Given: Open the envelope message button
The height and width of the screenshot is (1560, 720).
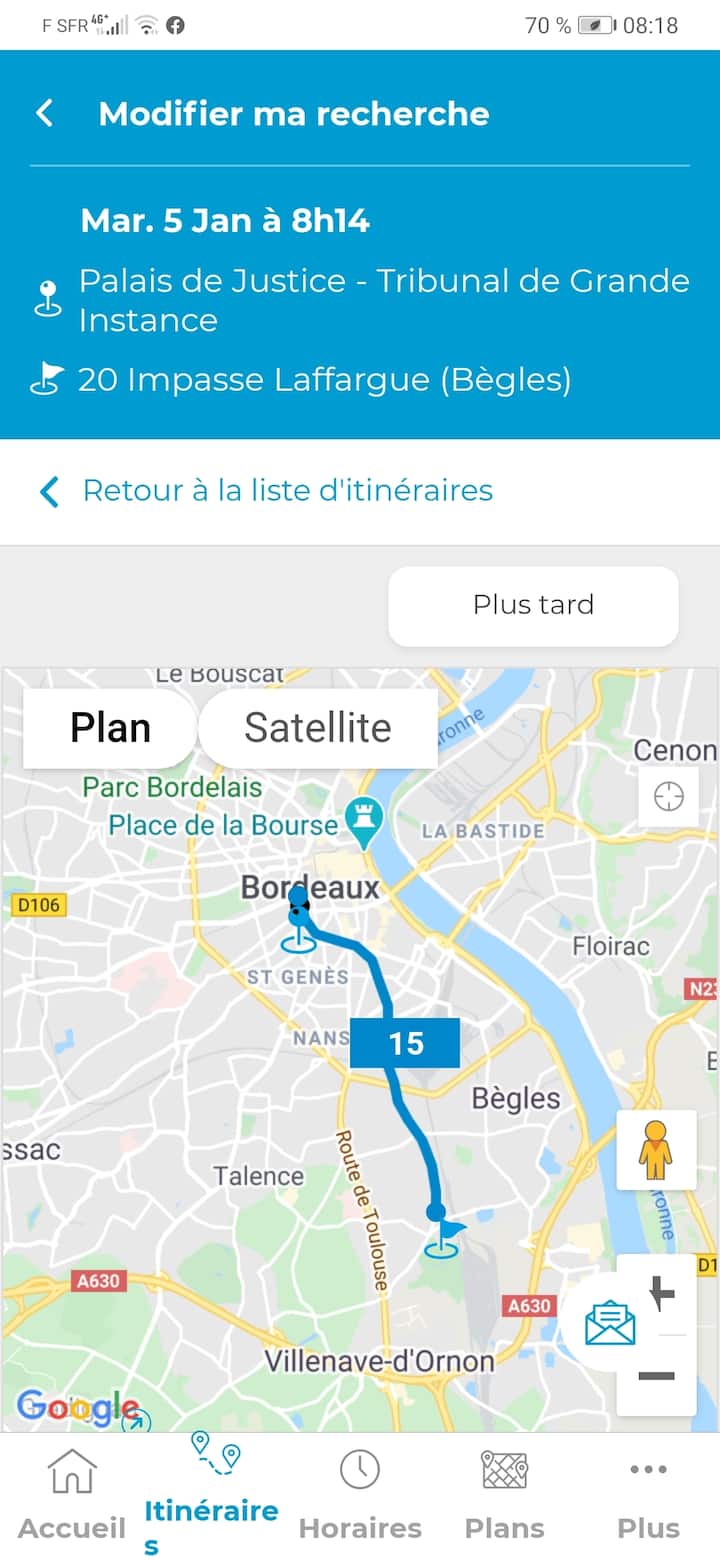Looking at the screenshot, I should click(x=609, y=1322).
